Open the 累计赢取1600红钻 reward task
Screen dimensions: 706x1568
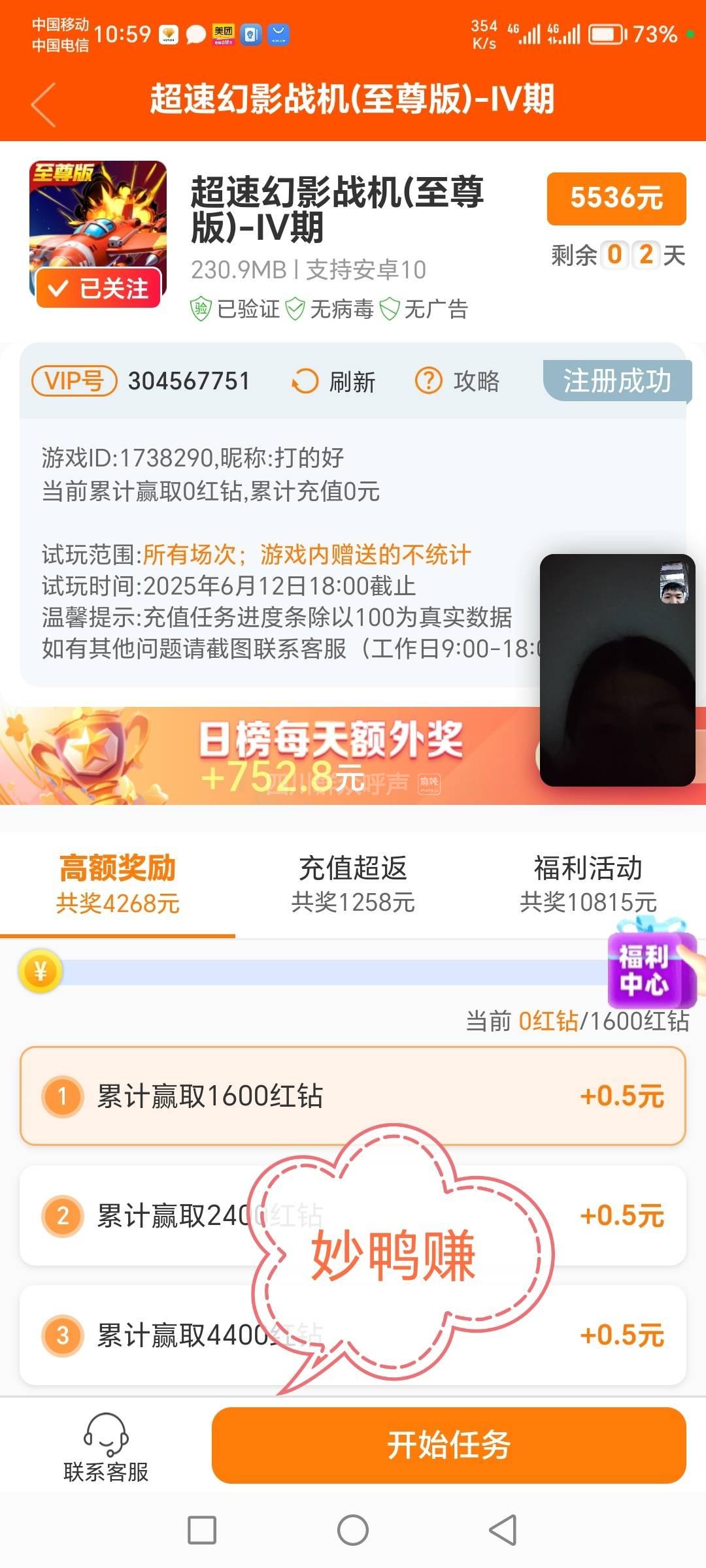pos(353,1096)
